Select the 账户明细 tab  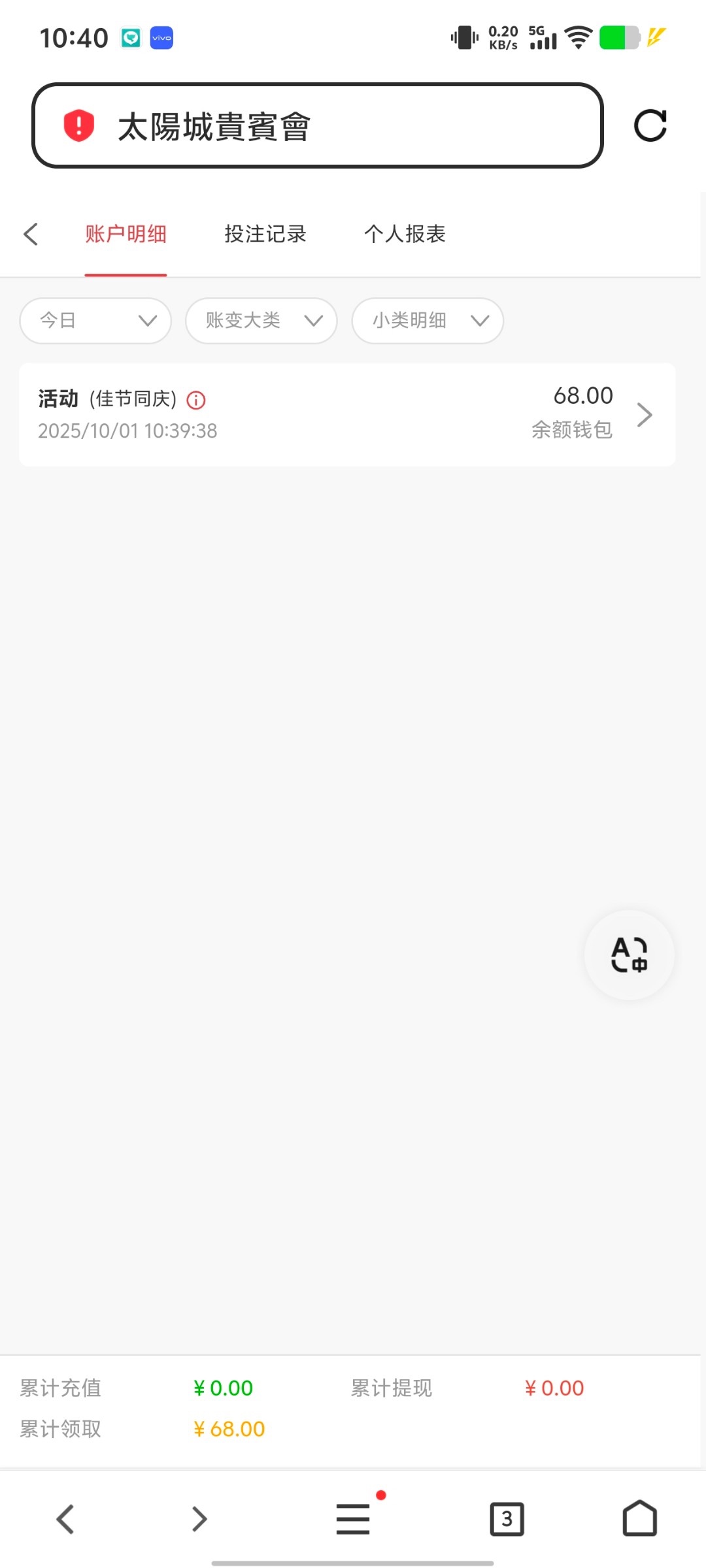click(126, 234)
